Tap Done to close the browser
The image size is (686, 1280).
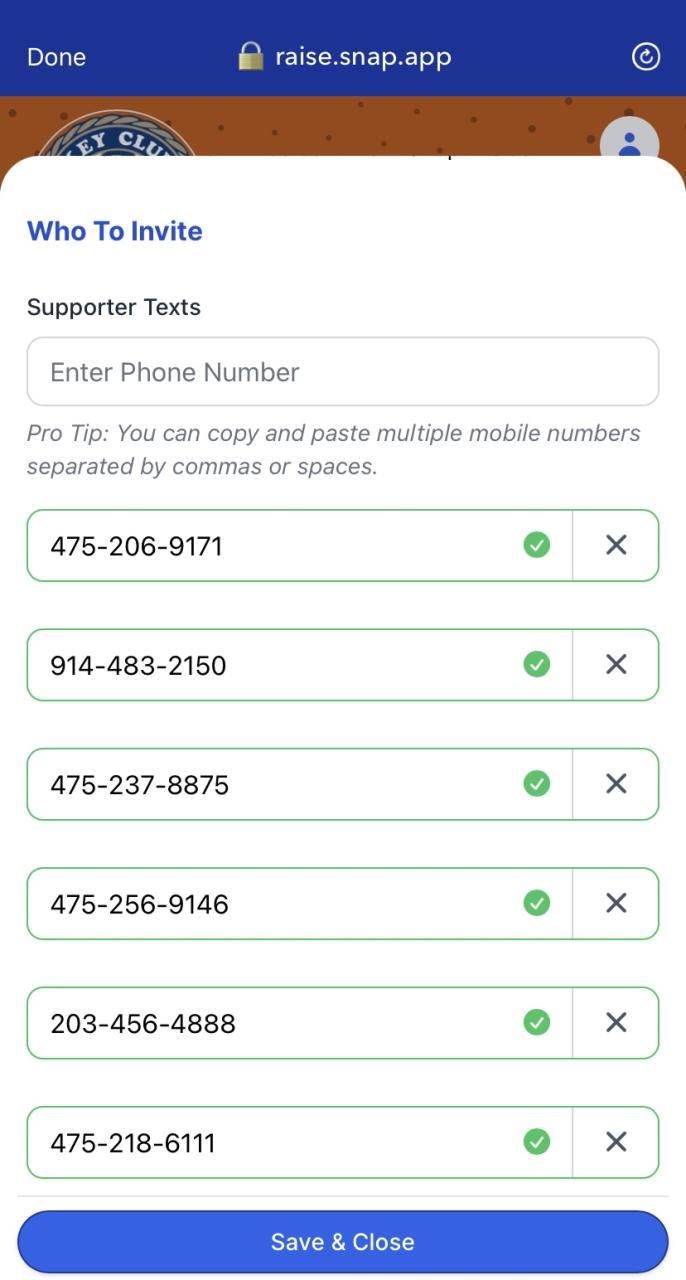tap(56, 57)
